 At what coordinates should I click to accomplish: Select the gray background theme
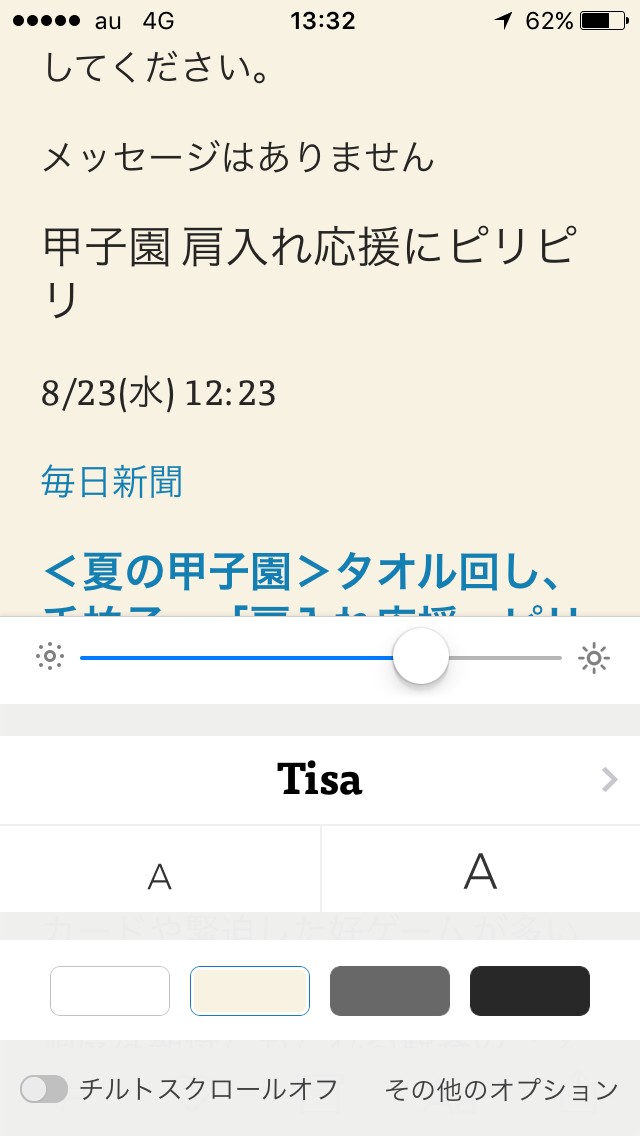click(390, 991)
